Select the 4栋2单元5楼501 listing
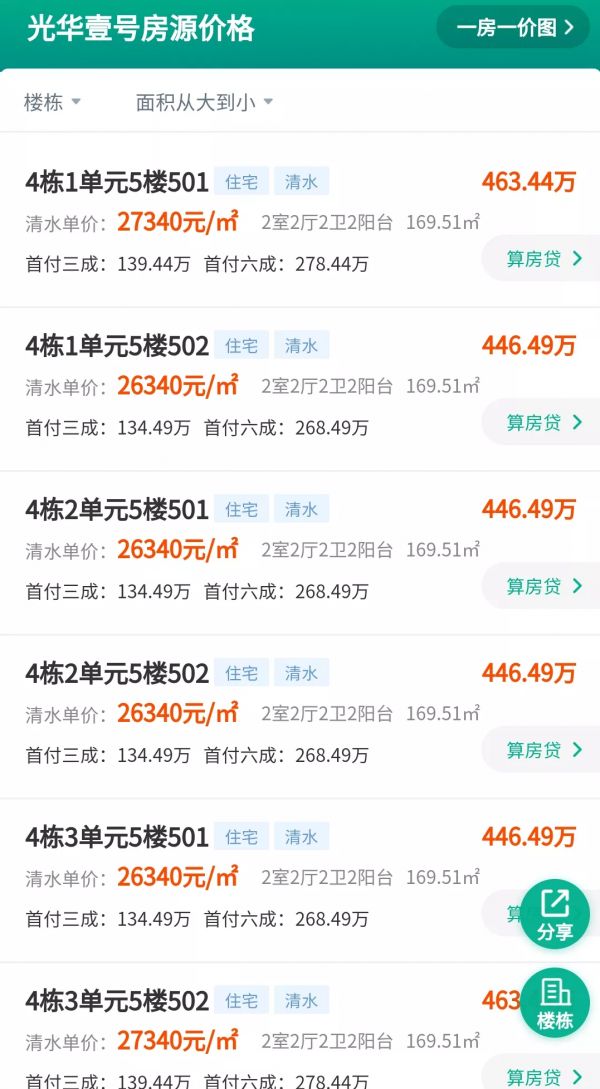Viewport: 600px width, 1089px height. [x=300, y=553]
